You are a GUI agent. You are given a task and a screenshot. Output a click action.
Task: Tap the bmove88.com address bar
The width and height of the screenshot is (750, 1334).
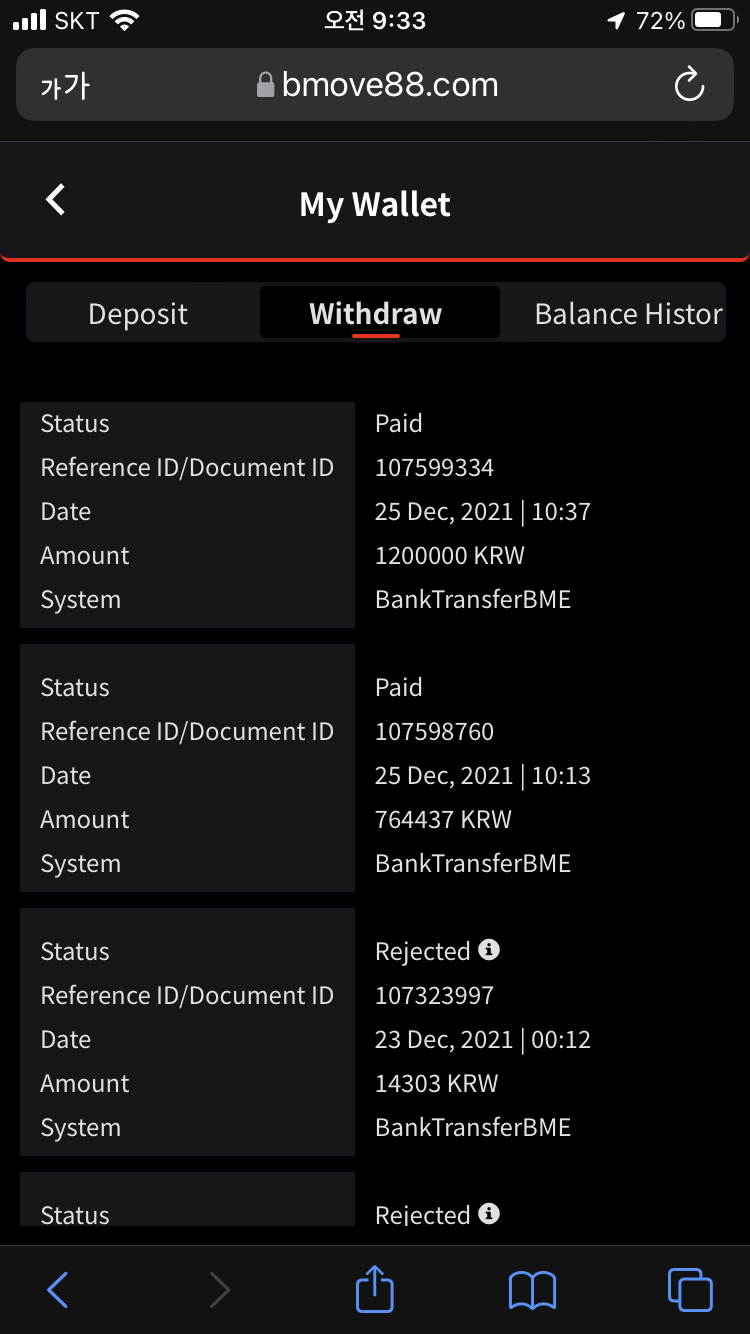pos(375,85)
